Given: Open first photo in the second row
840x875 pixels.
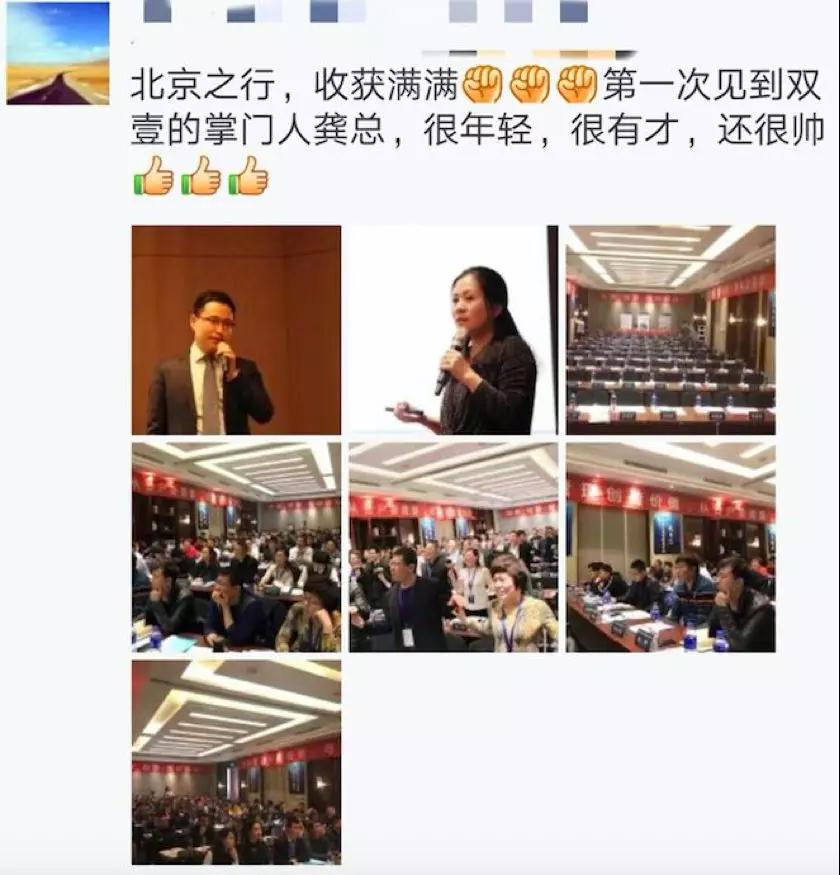Looking at the screenshot, I should [x=236, y=547].
